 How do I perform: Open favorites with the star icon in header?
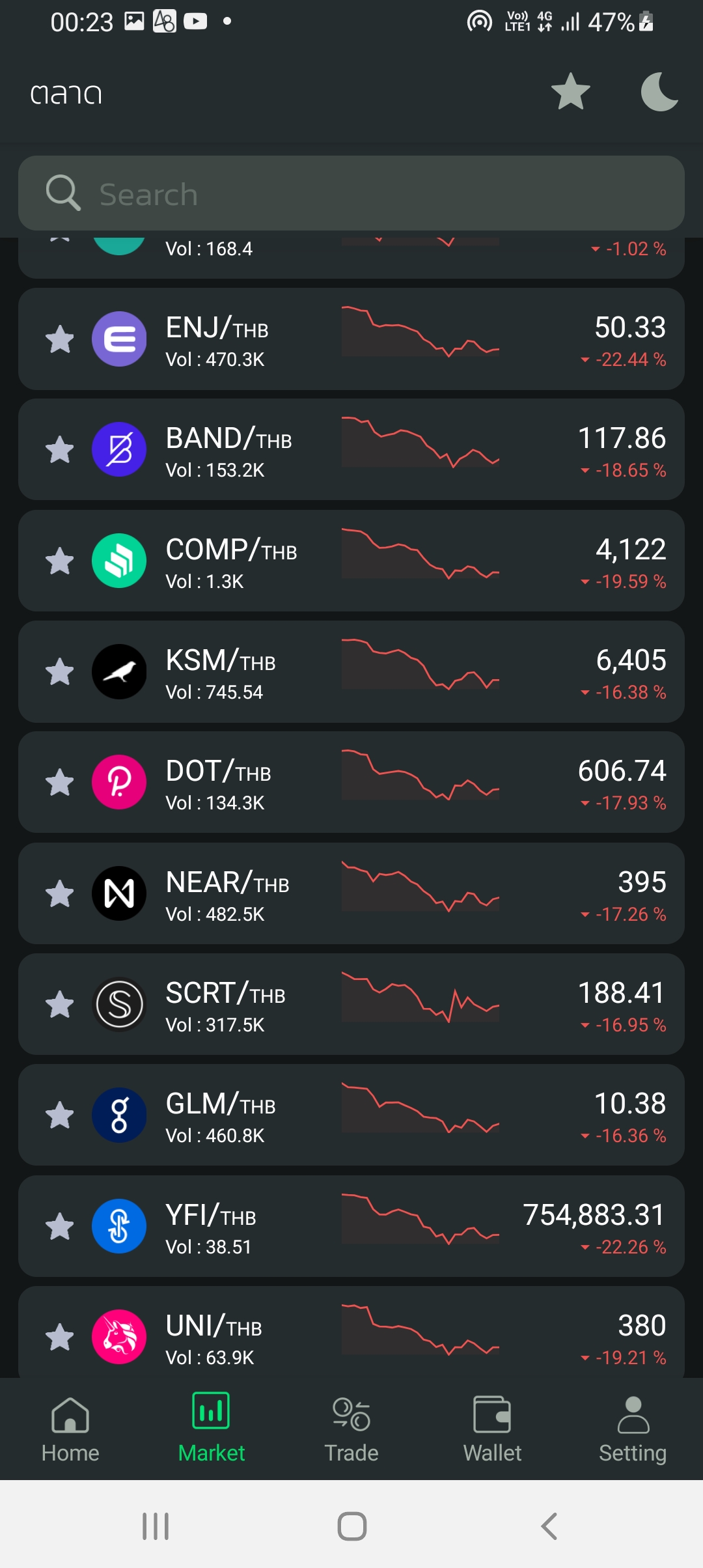click(x=570, y=92)
